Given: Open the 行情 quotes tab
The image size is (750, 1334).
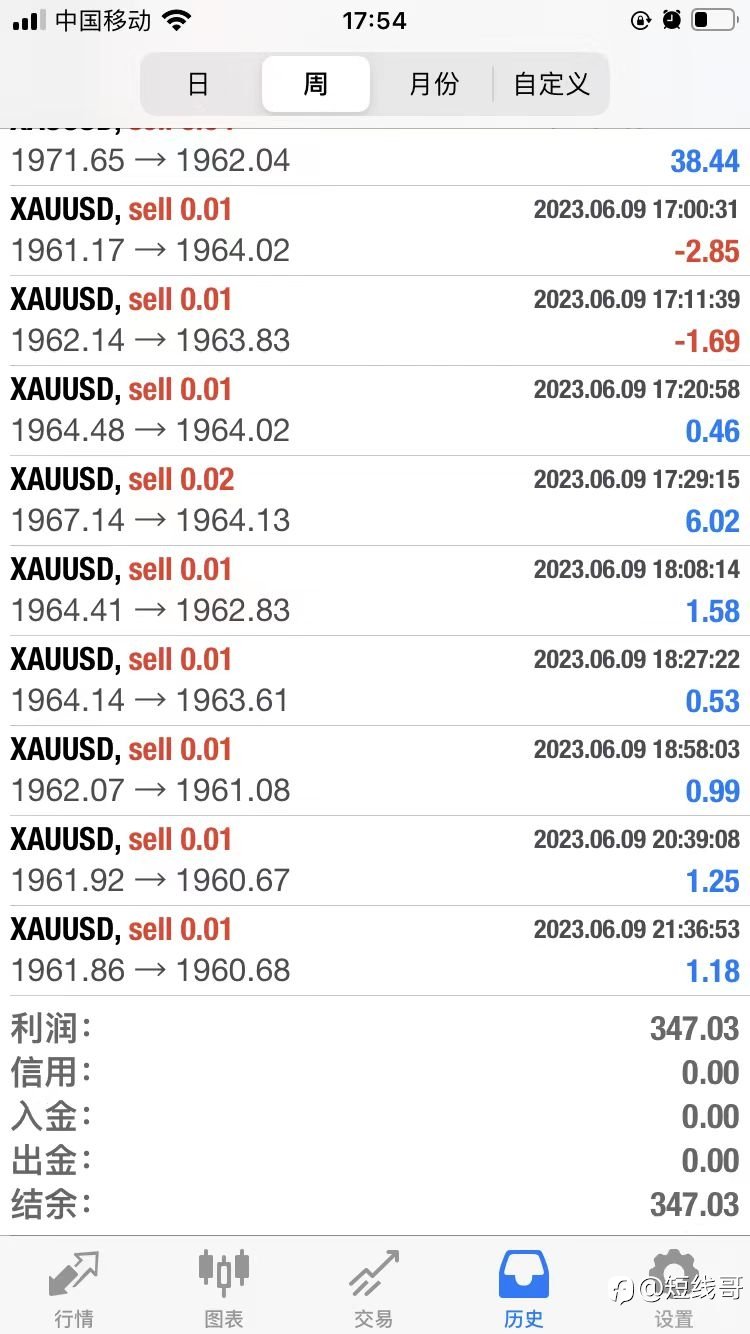Looking at the screenshot, I should [x=75, y=1288].
